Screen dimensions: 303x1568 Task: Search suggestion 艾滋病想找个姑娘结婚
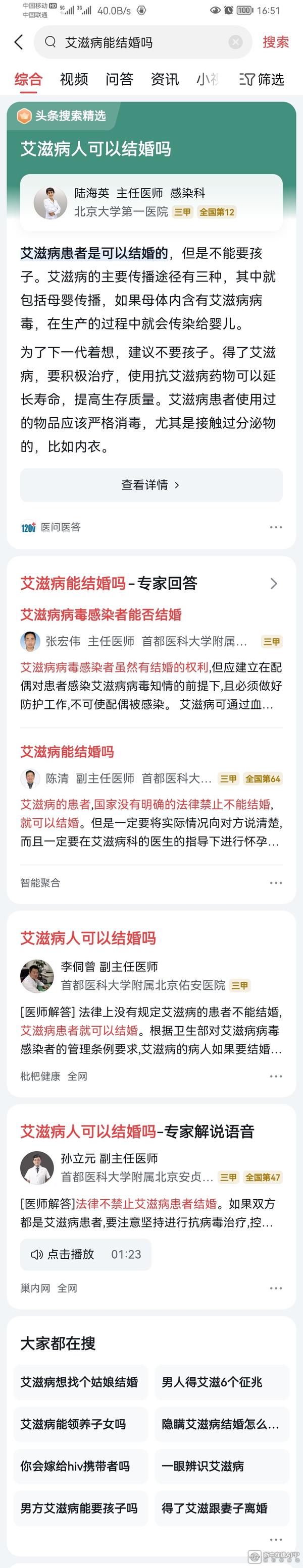pos(80,1382)
